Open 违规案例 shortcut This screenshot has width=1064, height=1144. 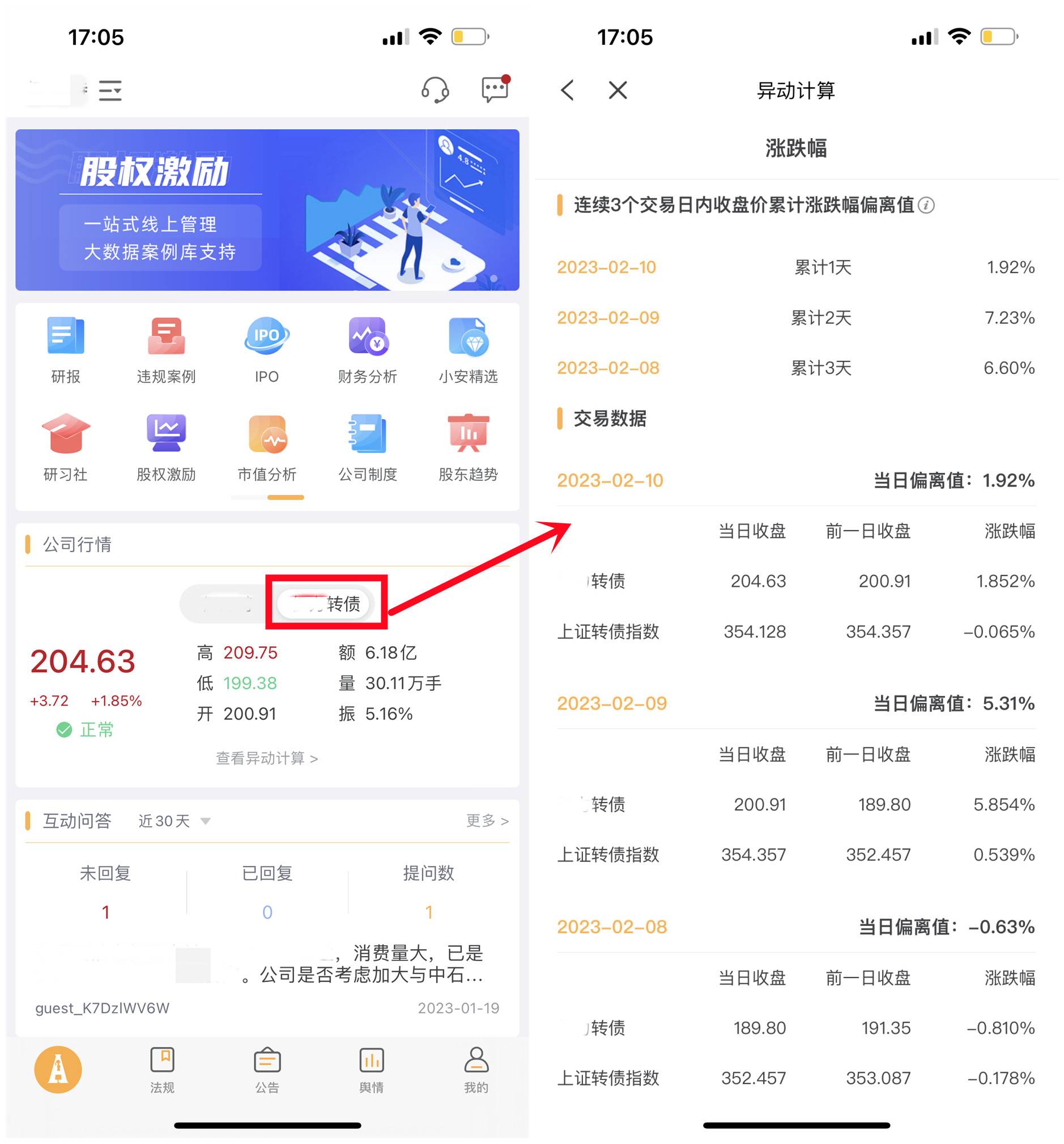[167, 349]
